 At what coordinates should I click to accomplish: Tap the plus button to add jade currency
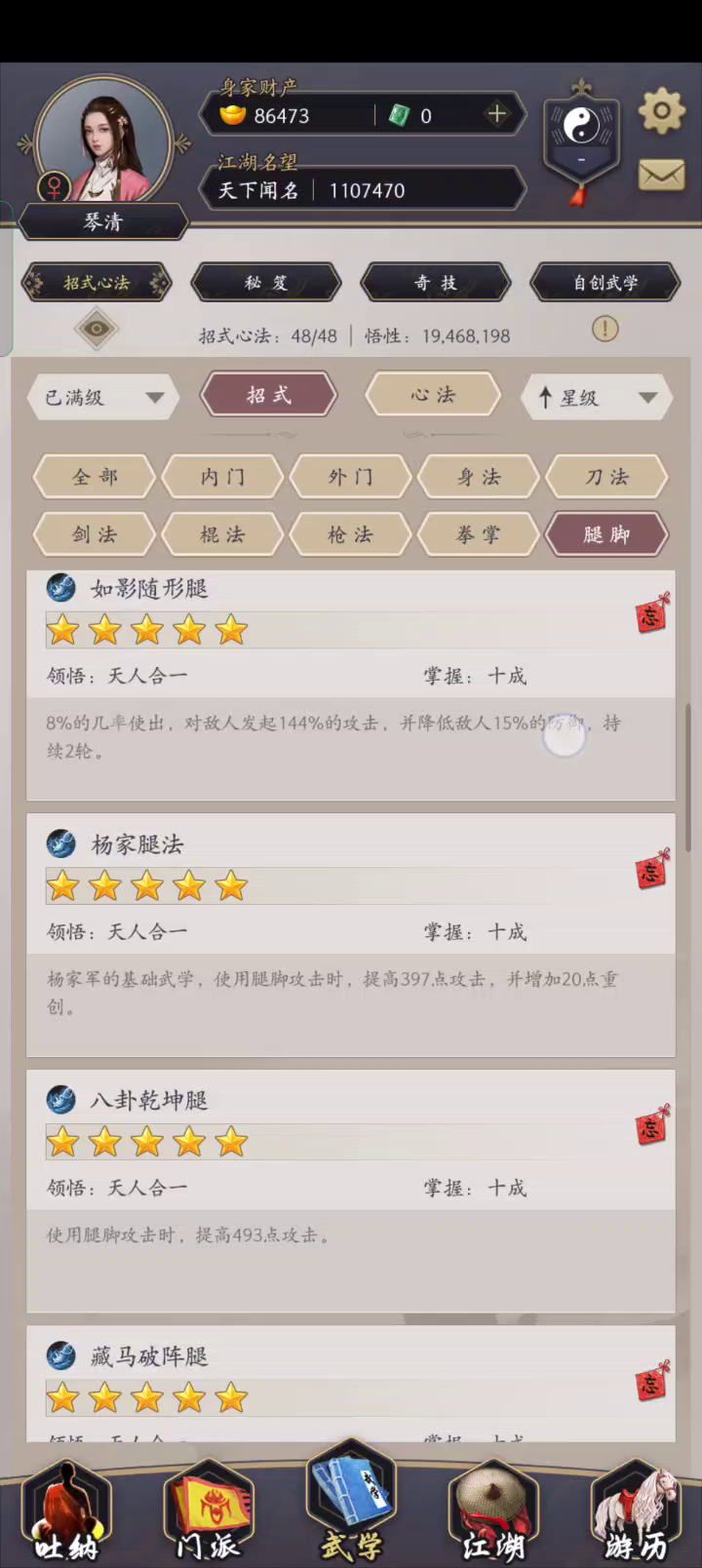click(496, 114)
